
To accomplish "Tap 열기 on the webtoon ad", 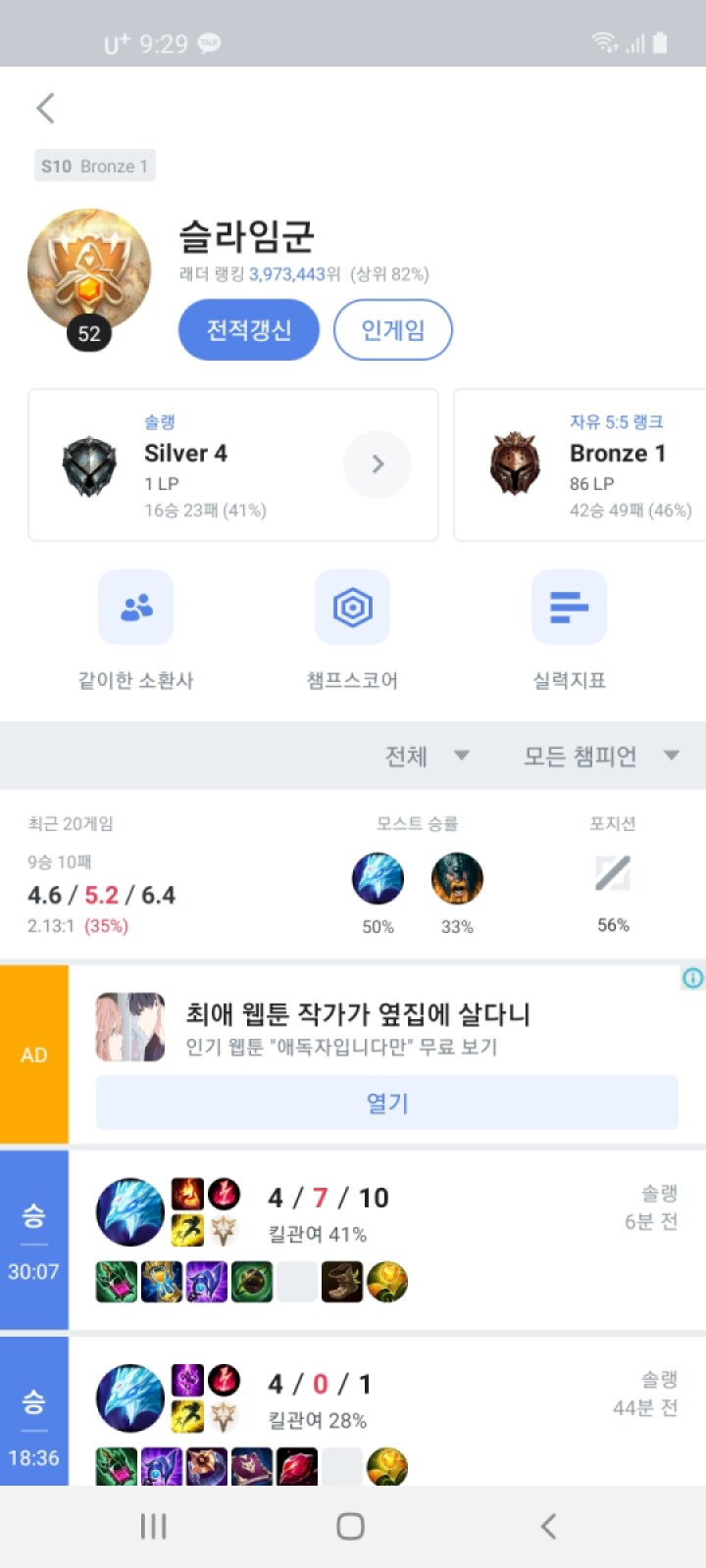I will pyautogui.click(x=387, y=1102).
